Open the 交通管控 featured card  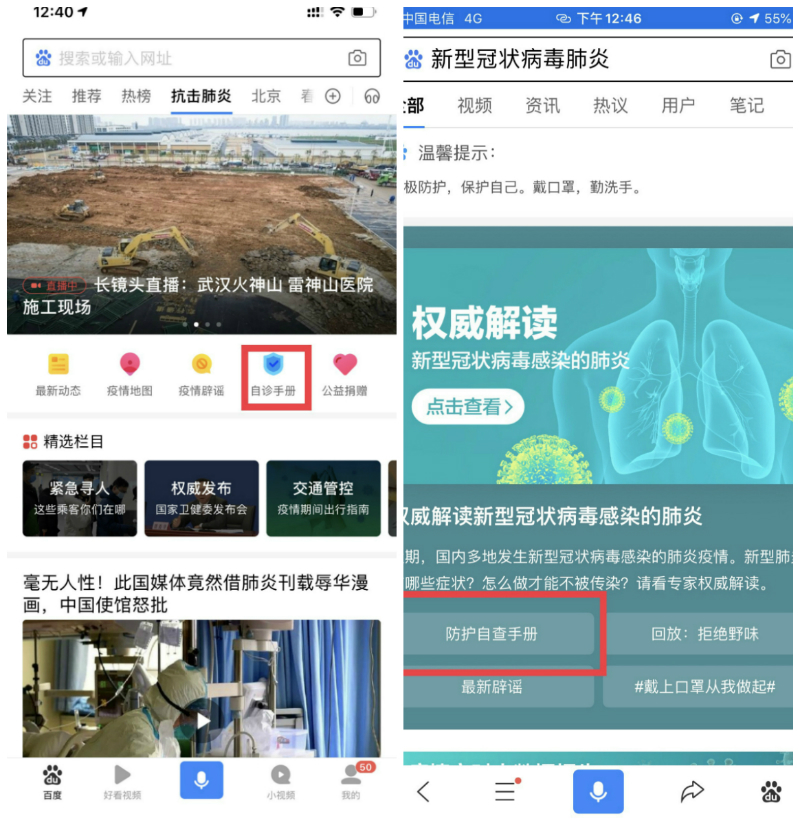[x=323, y=497]
